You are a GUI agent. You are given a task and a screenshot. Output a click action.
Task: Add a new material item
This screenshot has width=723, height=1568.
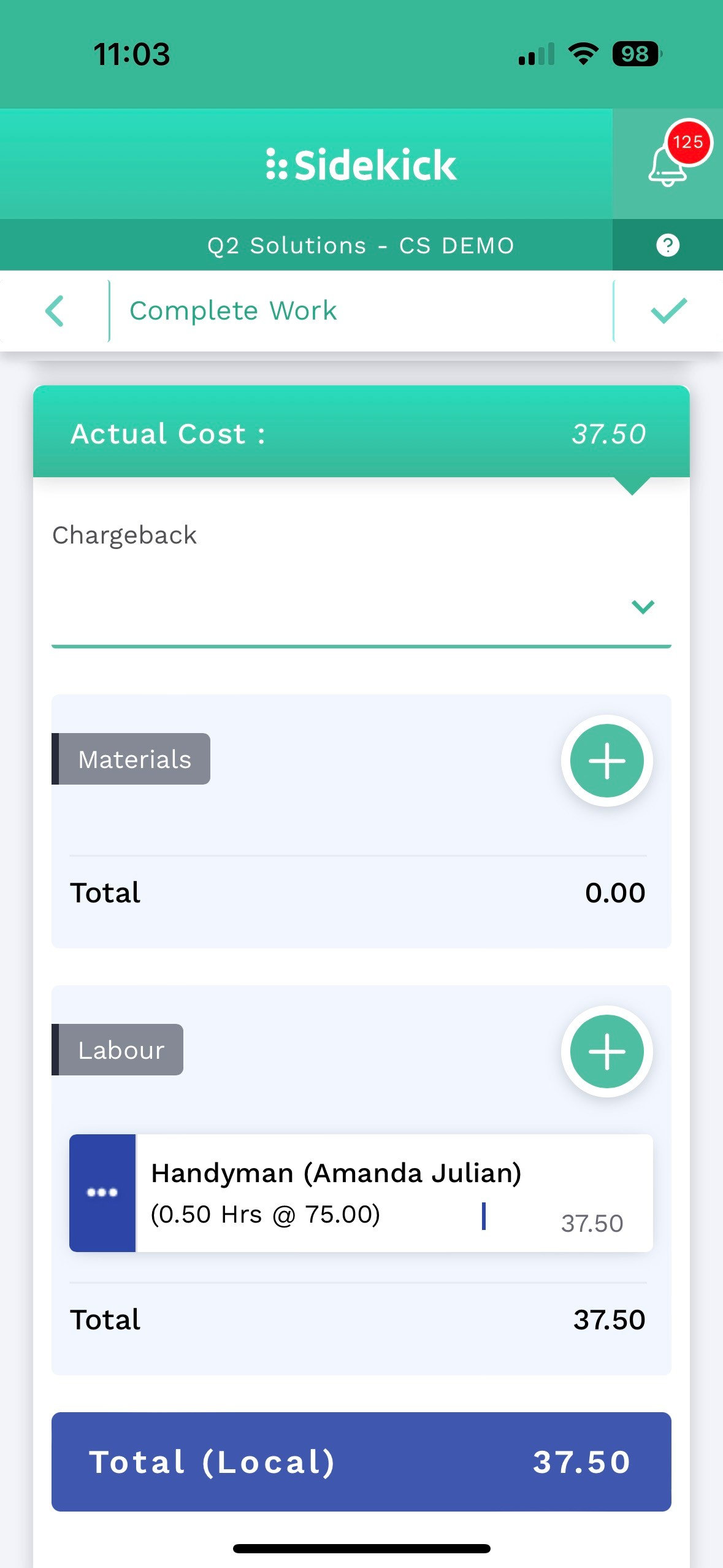pyautogui.click(x=606, y=760)
